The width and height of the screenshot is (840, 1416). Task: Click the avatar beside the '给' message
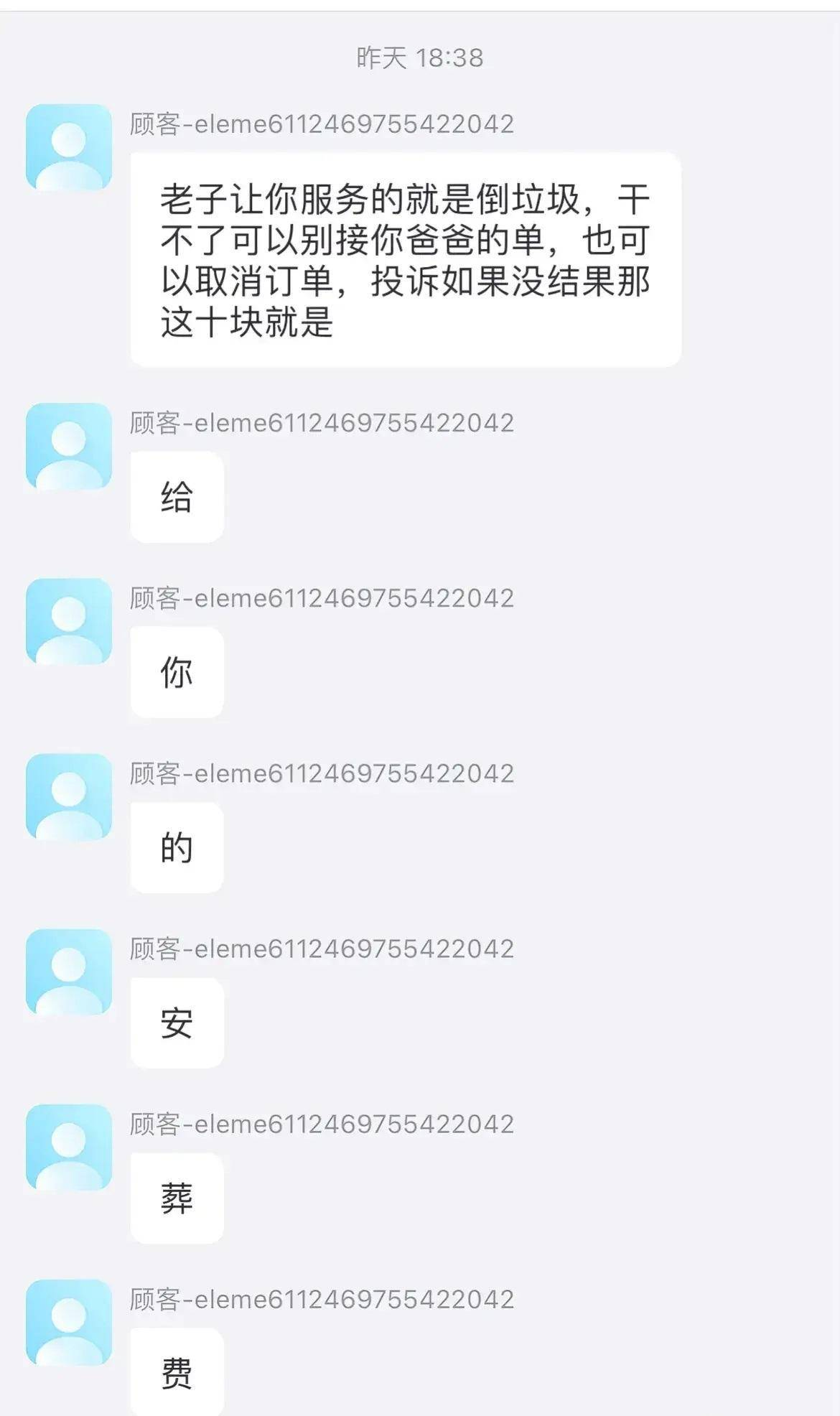(68, 445)
